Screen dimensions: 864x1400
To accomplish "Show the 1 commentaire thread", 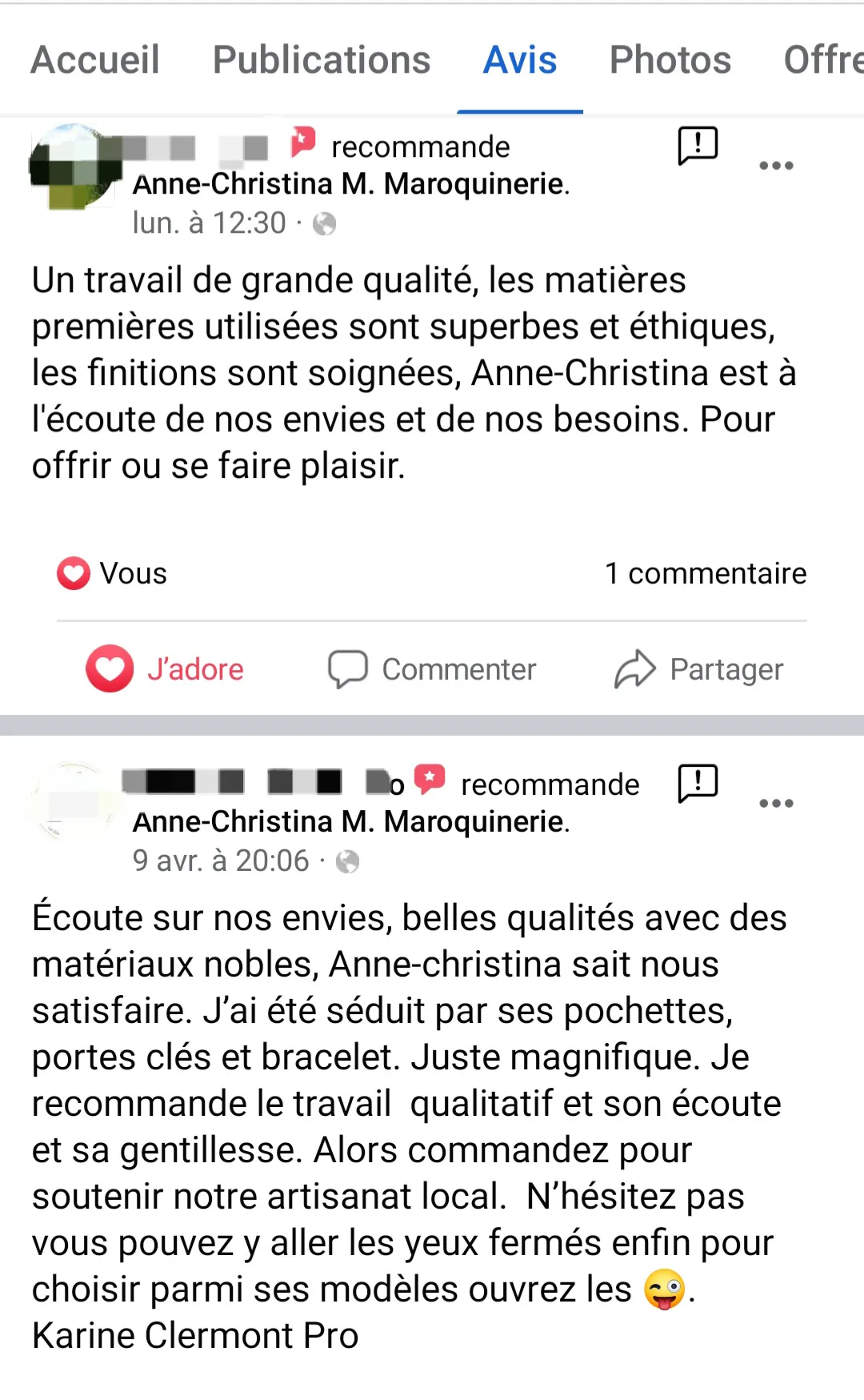I will pos(705,573).
